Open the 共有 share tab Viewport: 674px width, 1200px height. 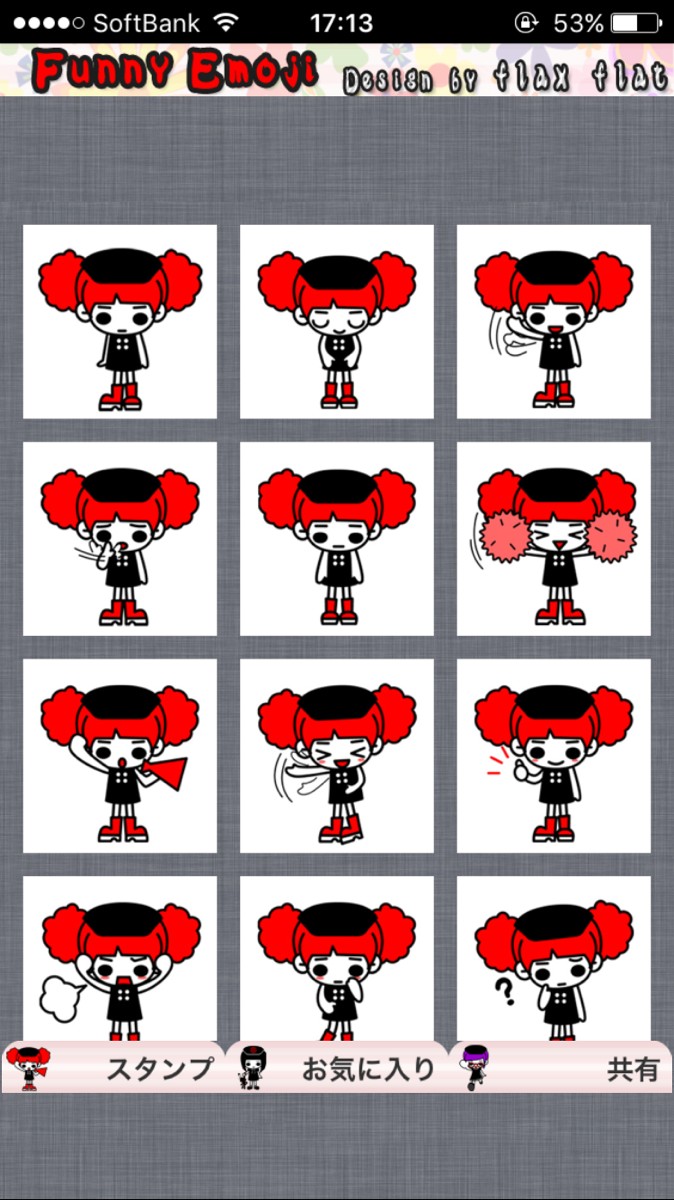(560, 1067)
